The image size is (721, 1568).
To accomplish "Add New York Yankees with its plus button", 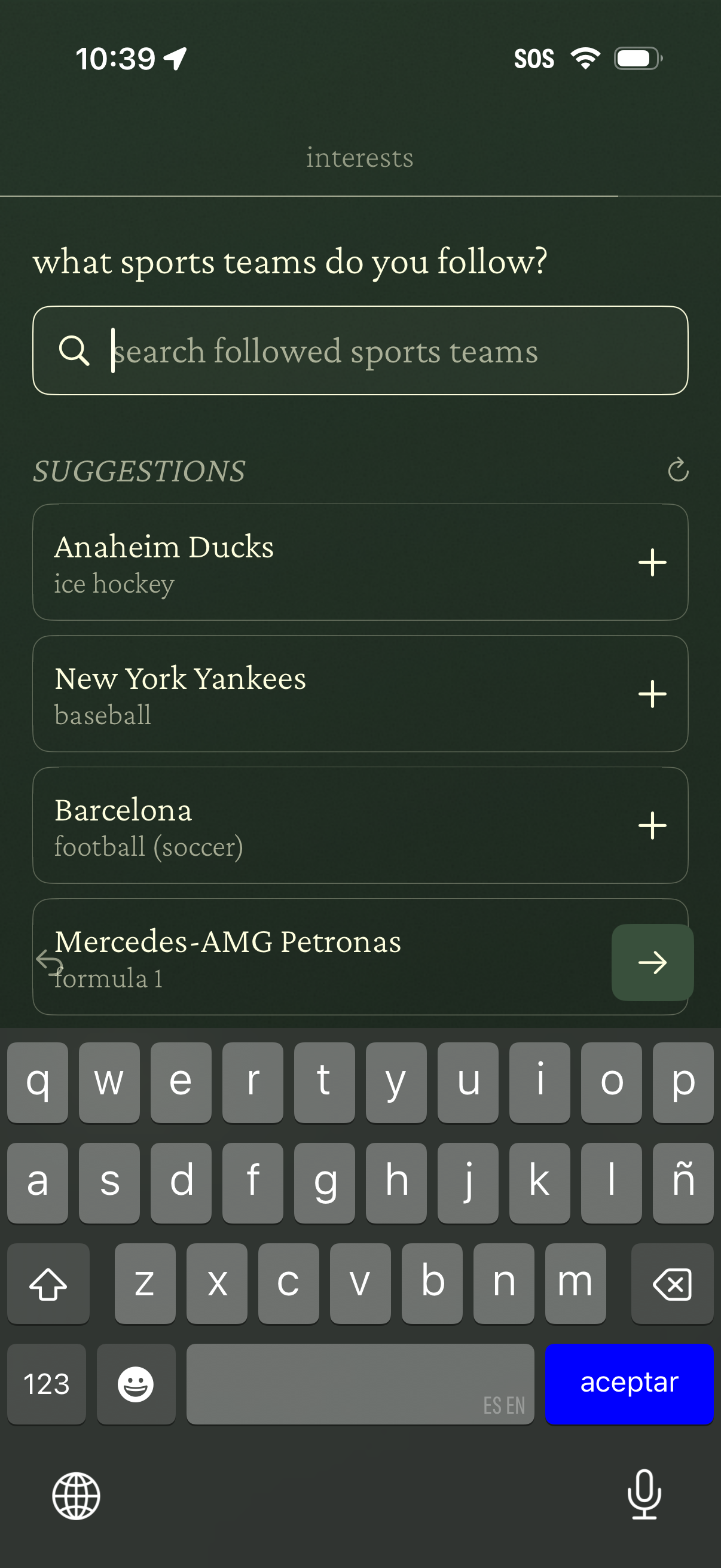I will (x=652, y=693).
